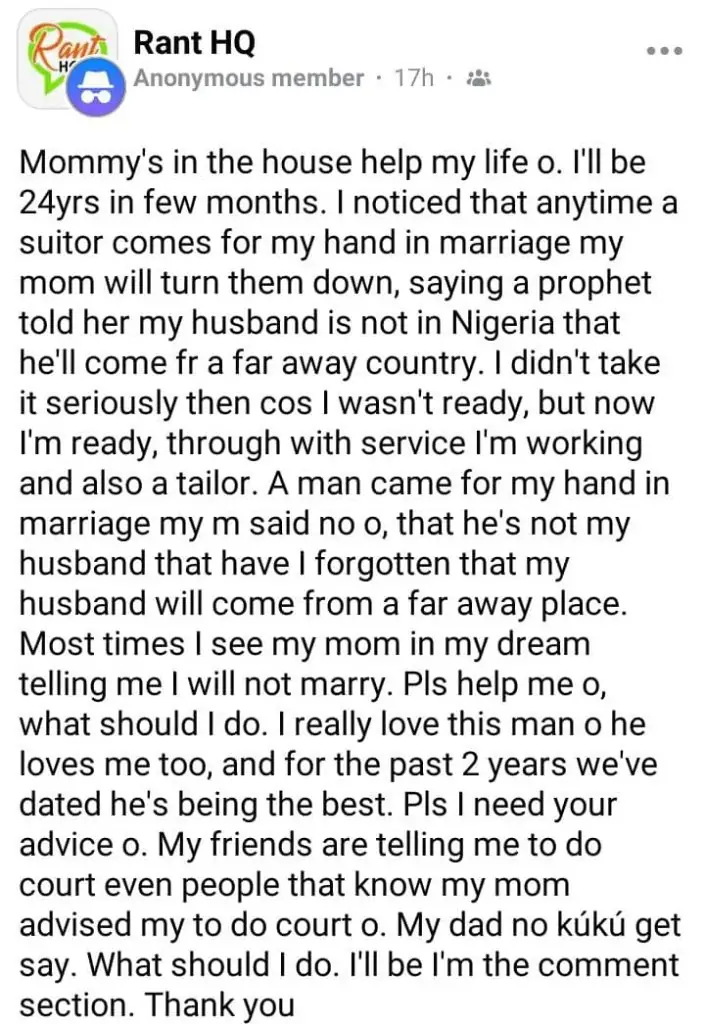Open the post's three-dot overflow menu
705x1024 pixels.
tap(664, 50)
